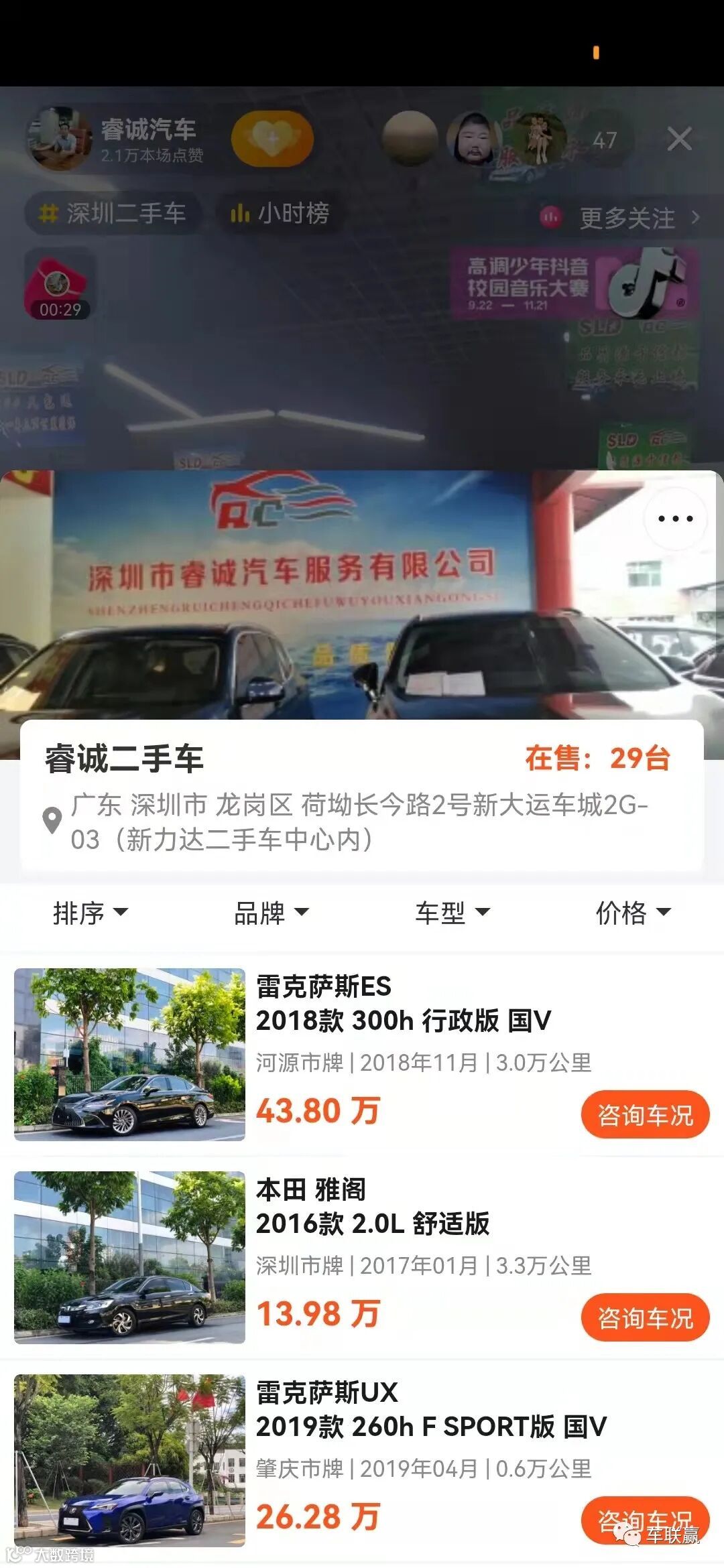The height and width of the screenshot is (1568, 724).
Task: Expand the 品牌 brand filter
Action: pos(271,913)
